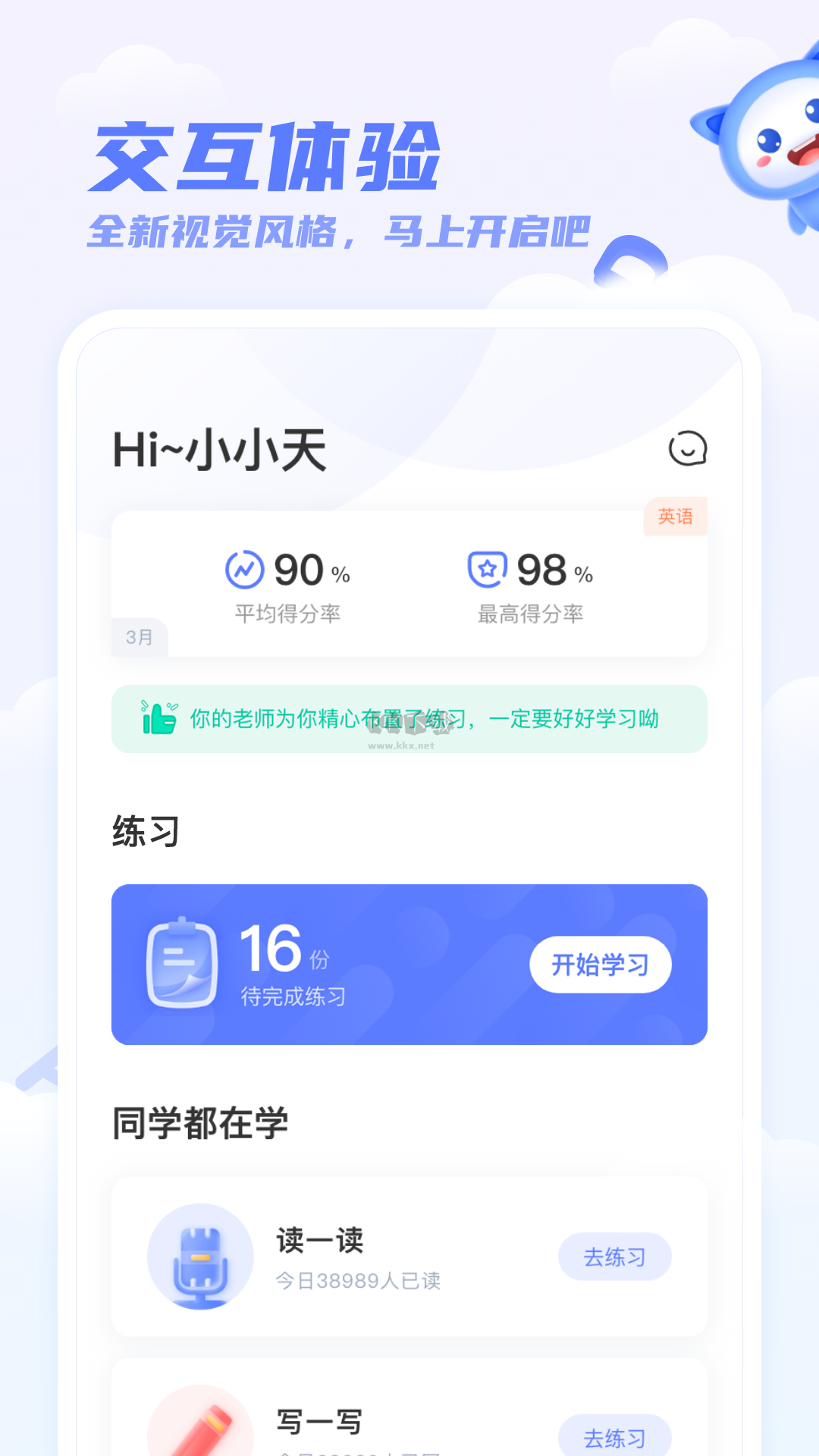
Task: Select the starred badge icon next to 98%
Action: click(486, 570)
